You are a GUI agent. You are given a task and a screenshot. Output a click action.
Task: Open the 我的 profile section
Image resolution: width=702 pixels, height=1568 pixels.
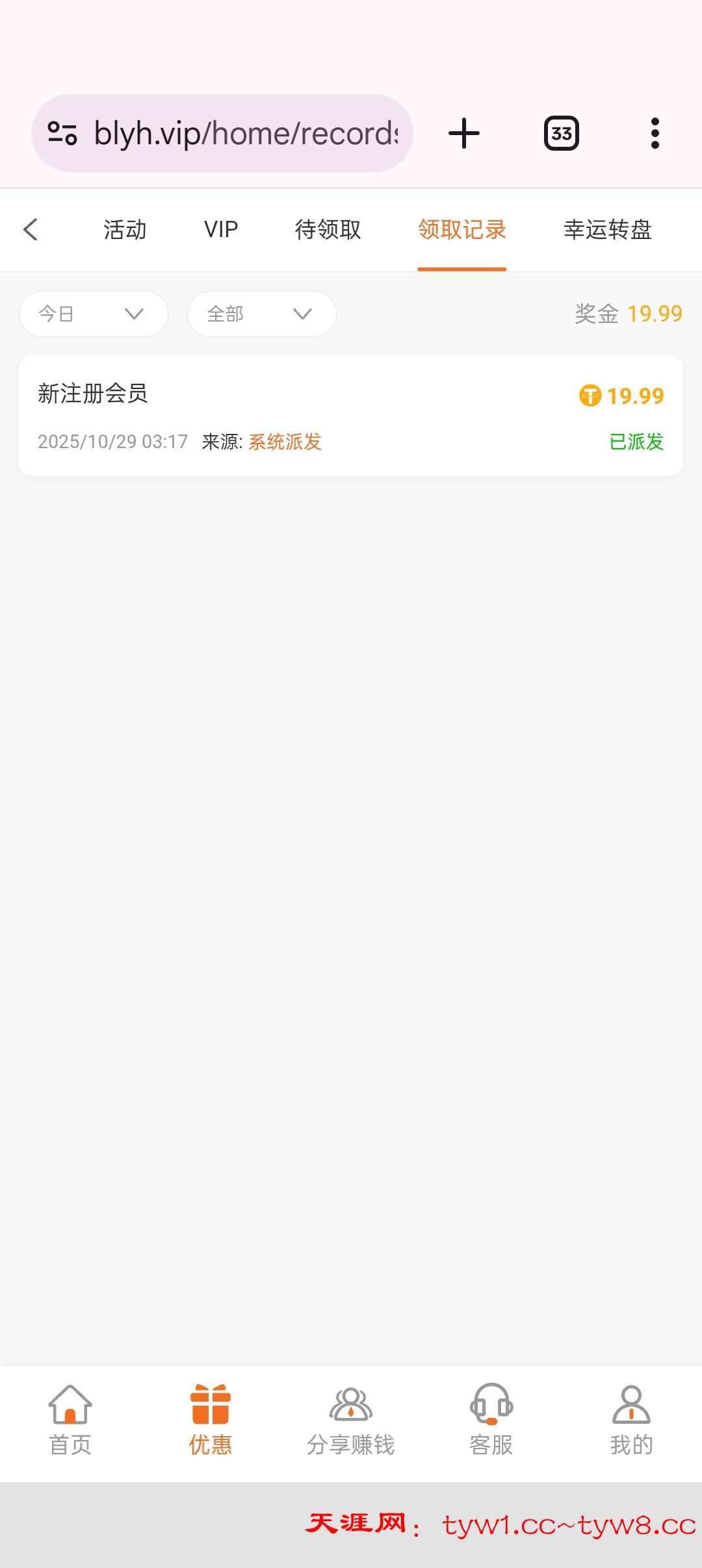click(631, 1419)
